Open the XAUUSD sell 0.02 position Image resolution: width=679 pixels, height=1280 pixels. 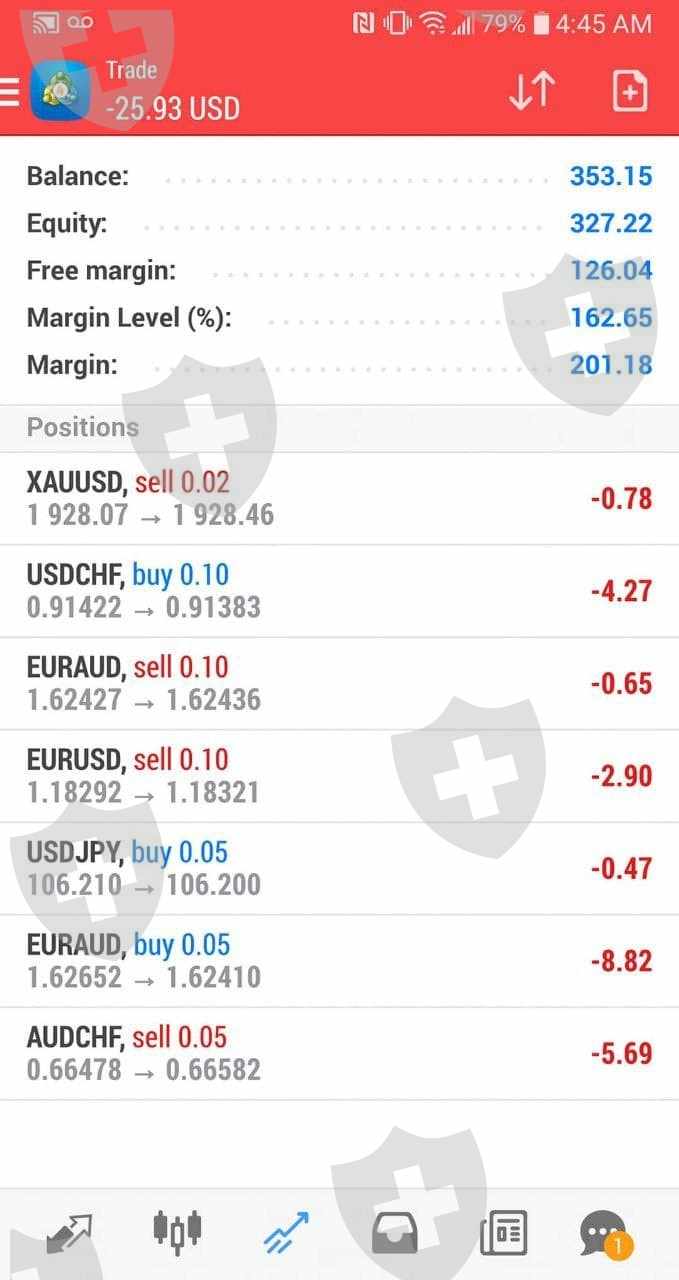(339, 498)
